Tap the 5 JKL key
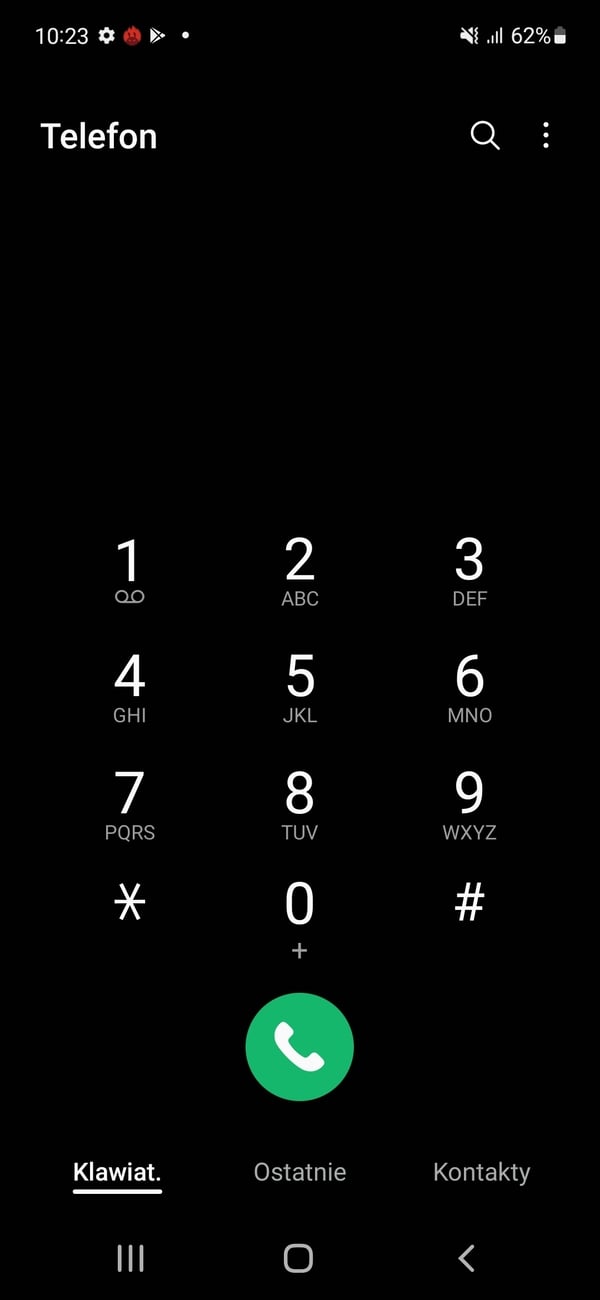The image size is (600, 1300). pos(300,688)
